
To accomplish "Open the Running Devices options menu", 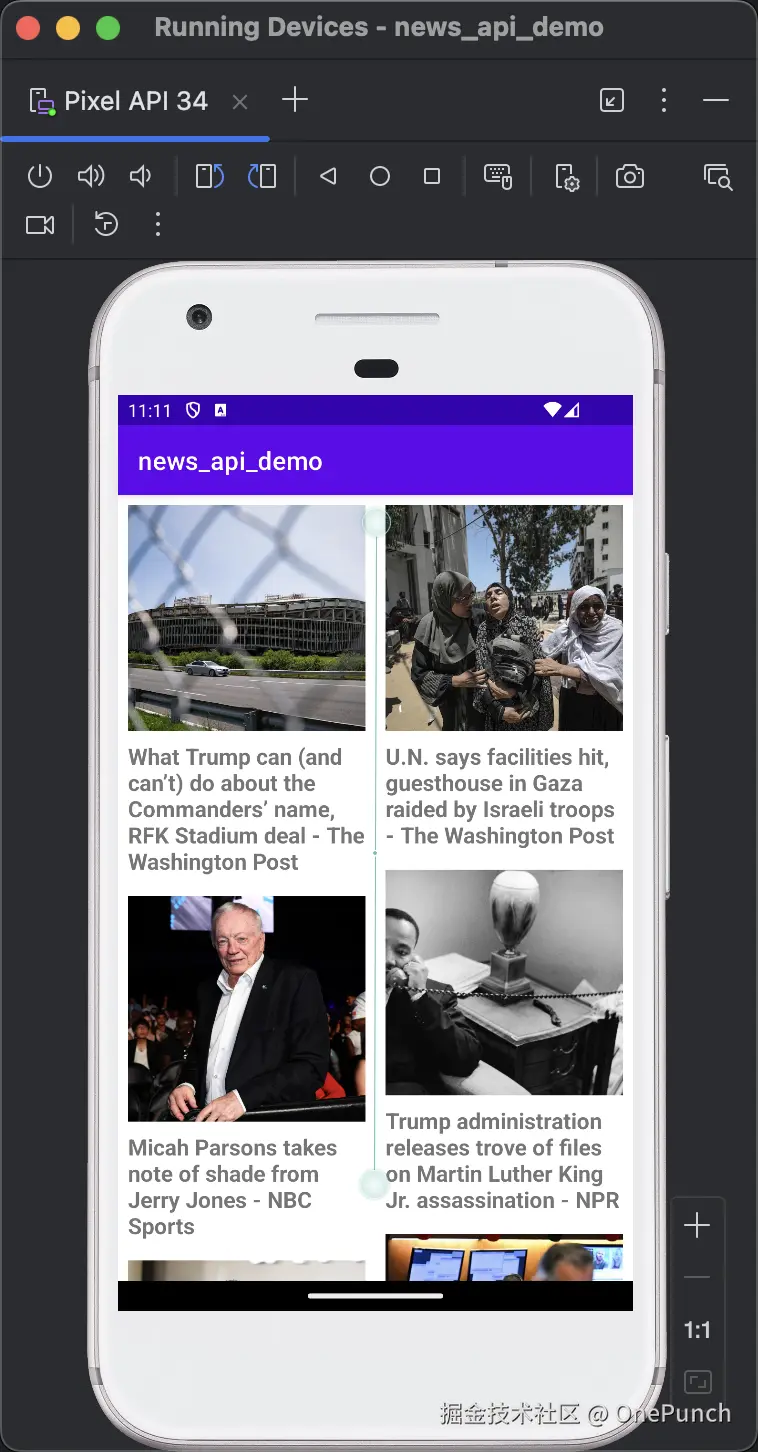I will [664, 100].
